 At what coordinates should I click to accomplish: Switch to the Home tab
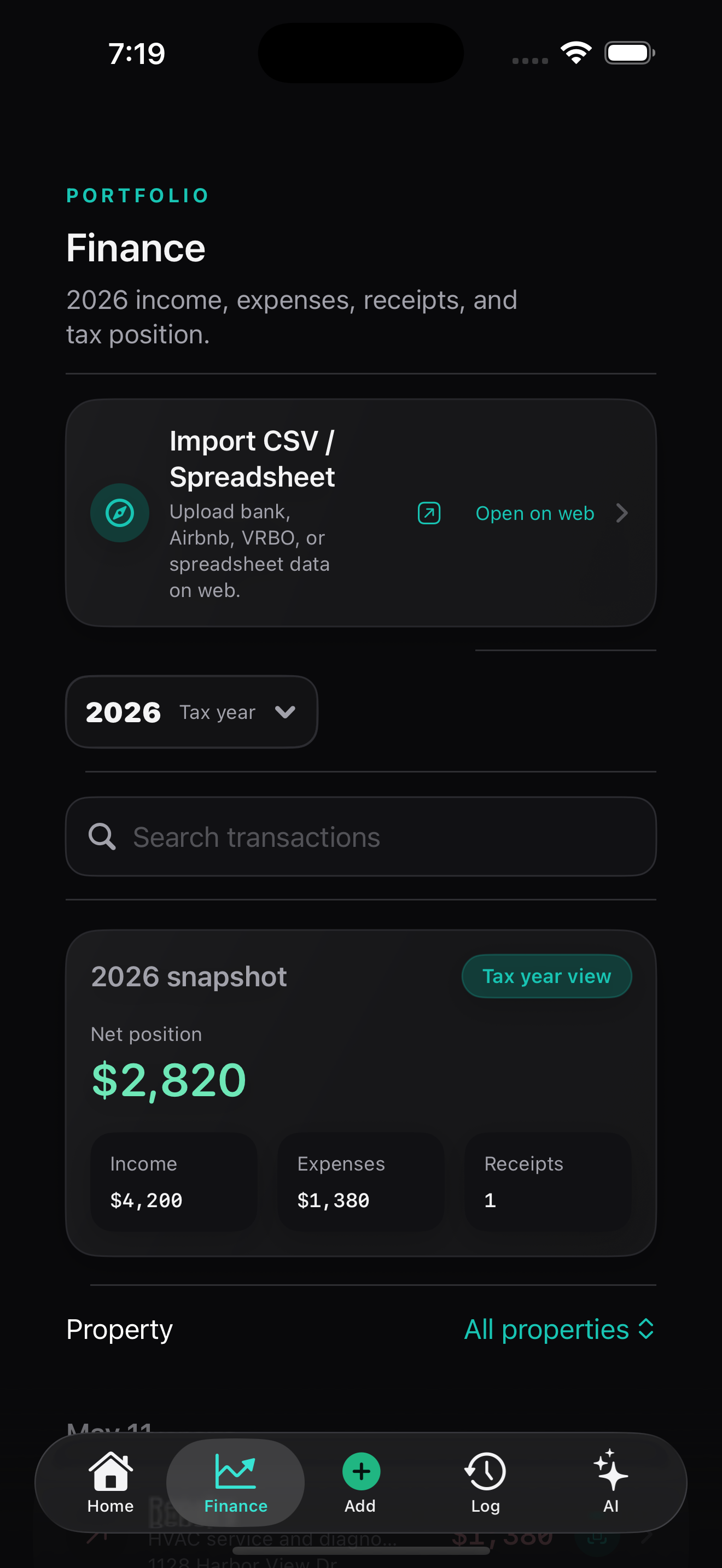point(110,1482)
